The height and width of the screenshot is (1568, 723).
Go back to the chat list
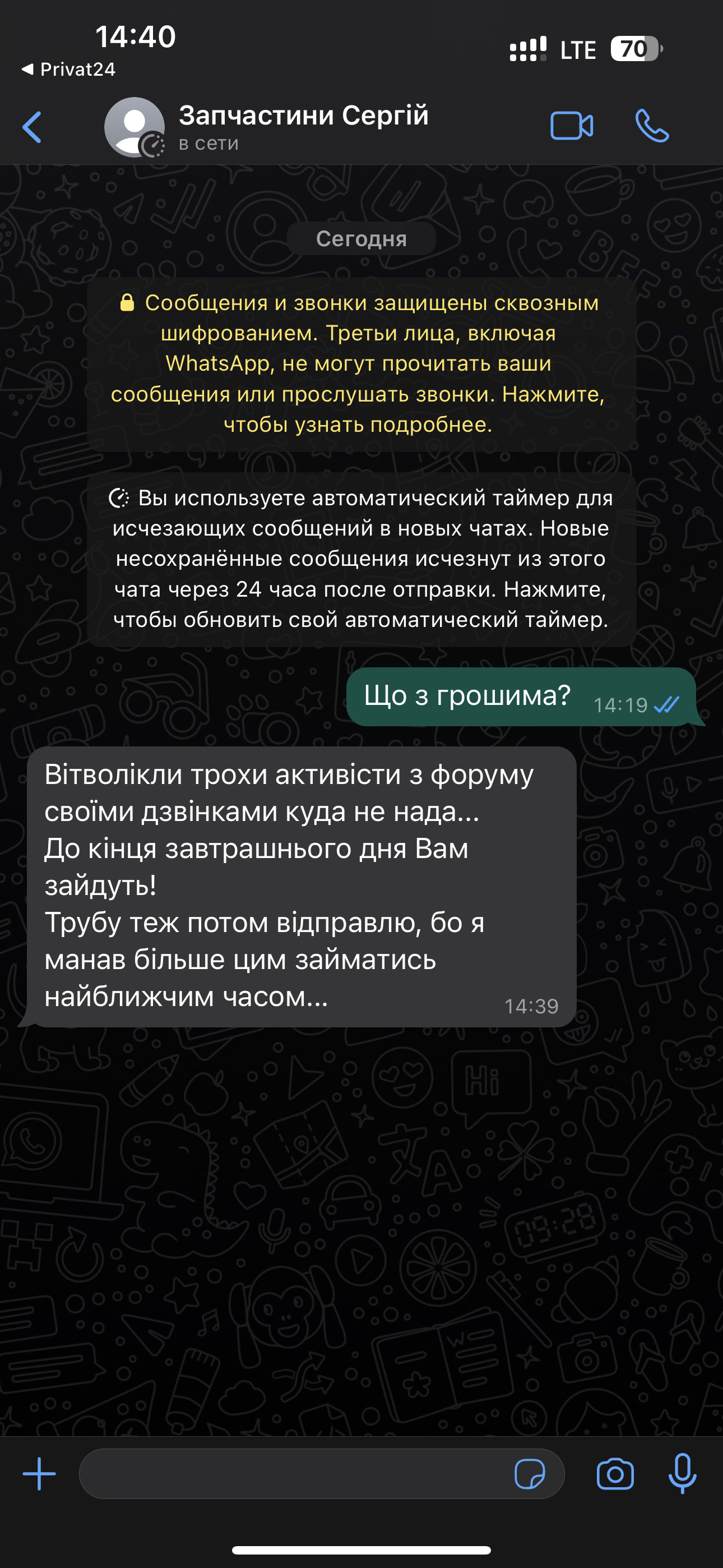click(x=33, y=127)
